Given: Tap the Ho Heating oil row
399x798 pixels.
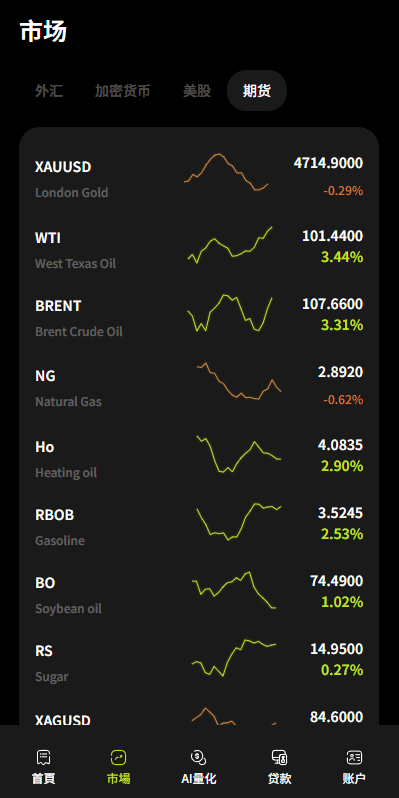Looking at the screenshot, I should coord(199,459).
